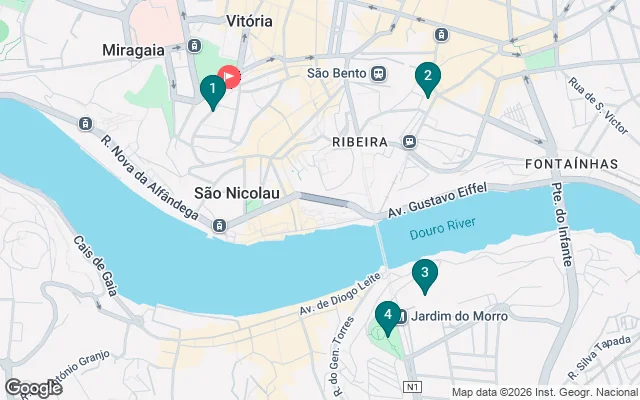
Task: Open the São Bento station icon
Action: pos(379,73)
